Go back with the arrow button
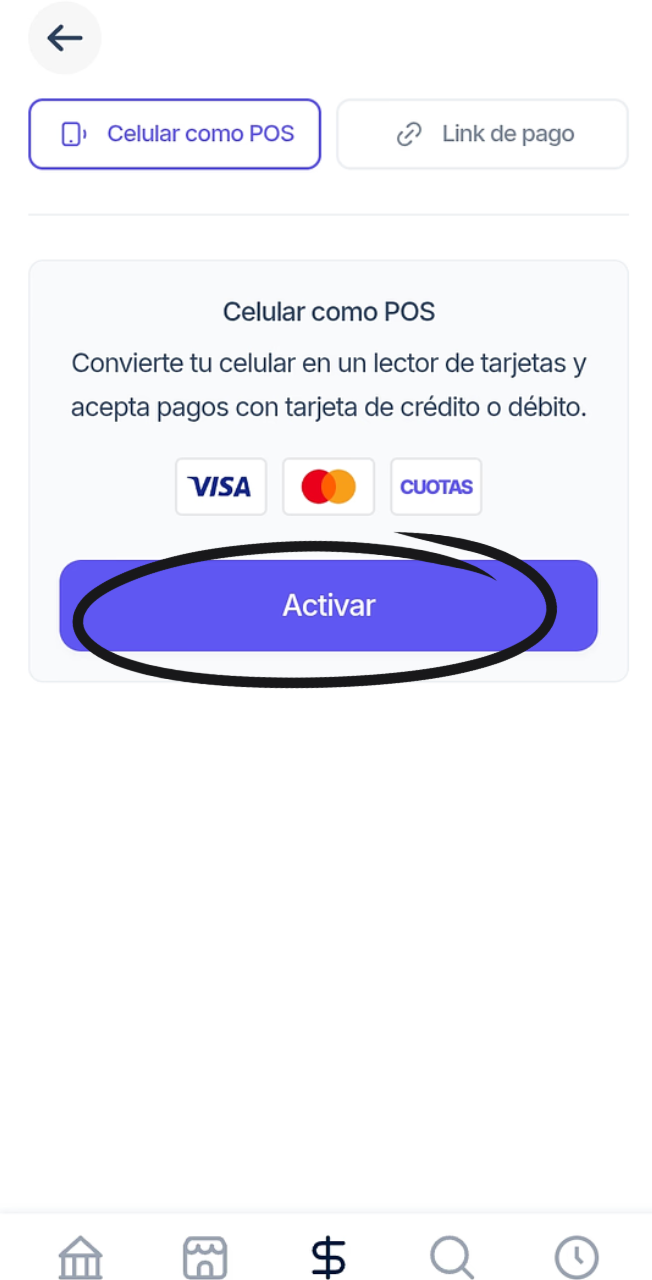This screenshot has width=652, height=1280. coord(65,39)
